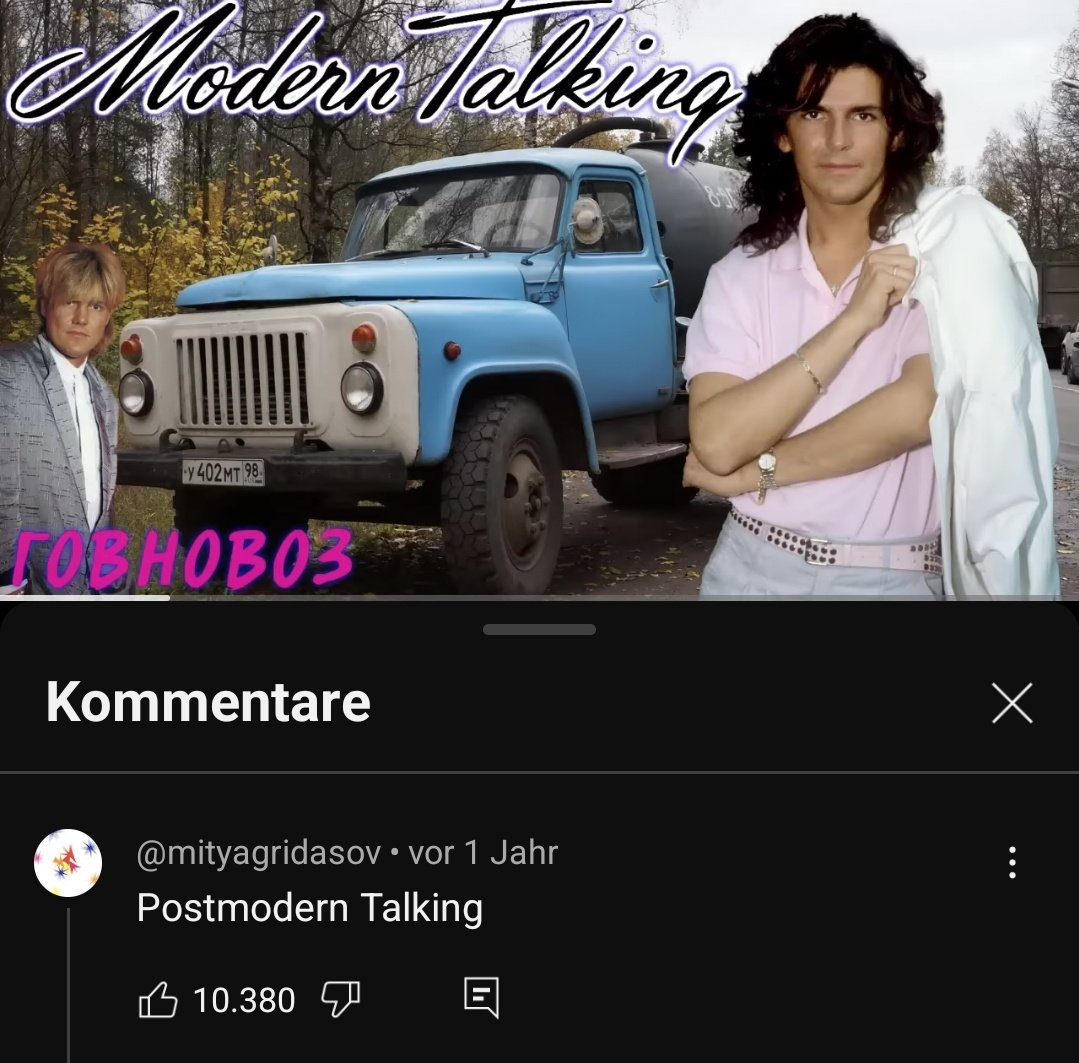Open the @mityagridasov channel link
This screenshot has height=1063, width=1079.
258,853
